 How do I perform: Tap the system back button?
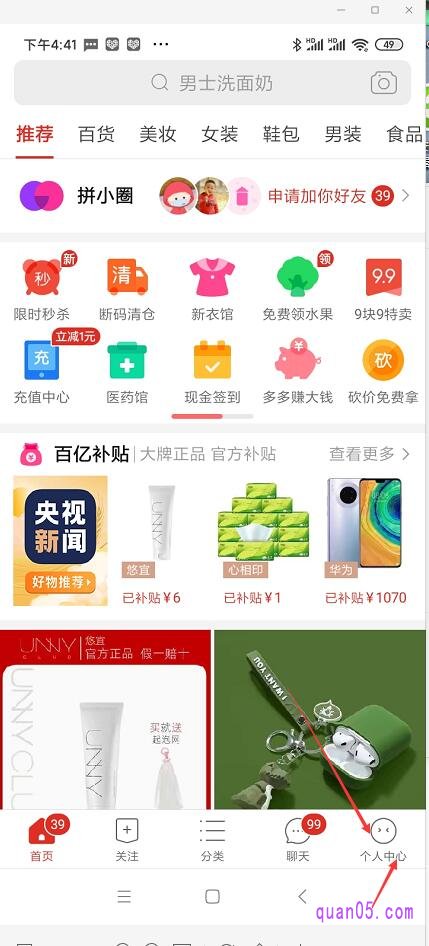coord(302,896)
